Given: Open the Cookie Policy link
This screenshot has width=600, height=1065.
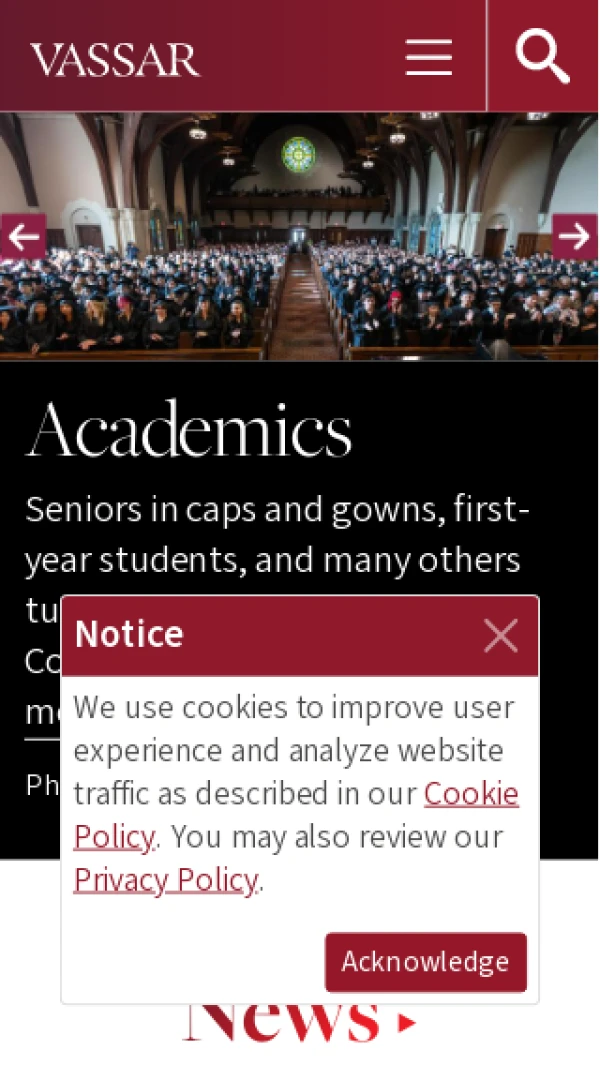Looking at the screenshot, I should pos(471,794).
